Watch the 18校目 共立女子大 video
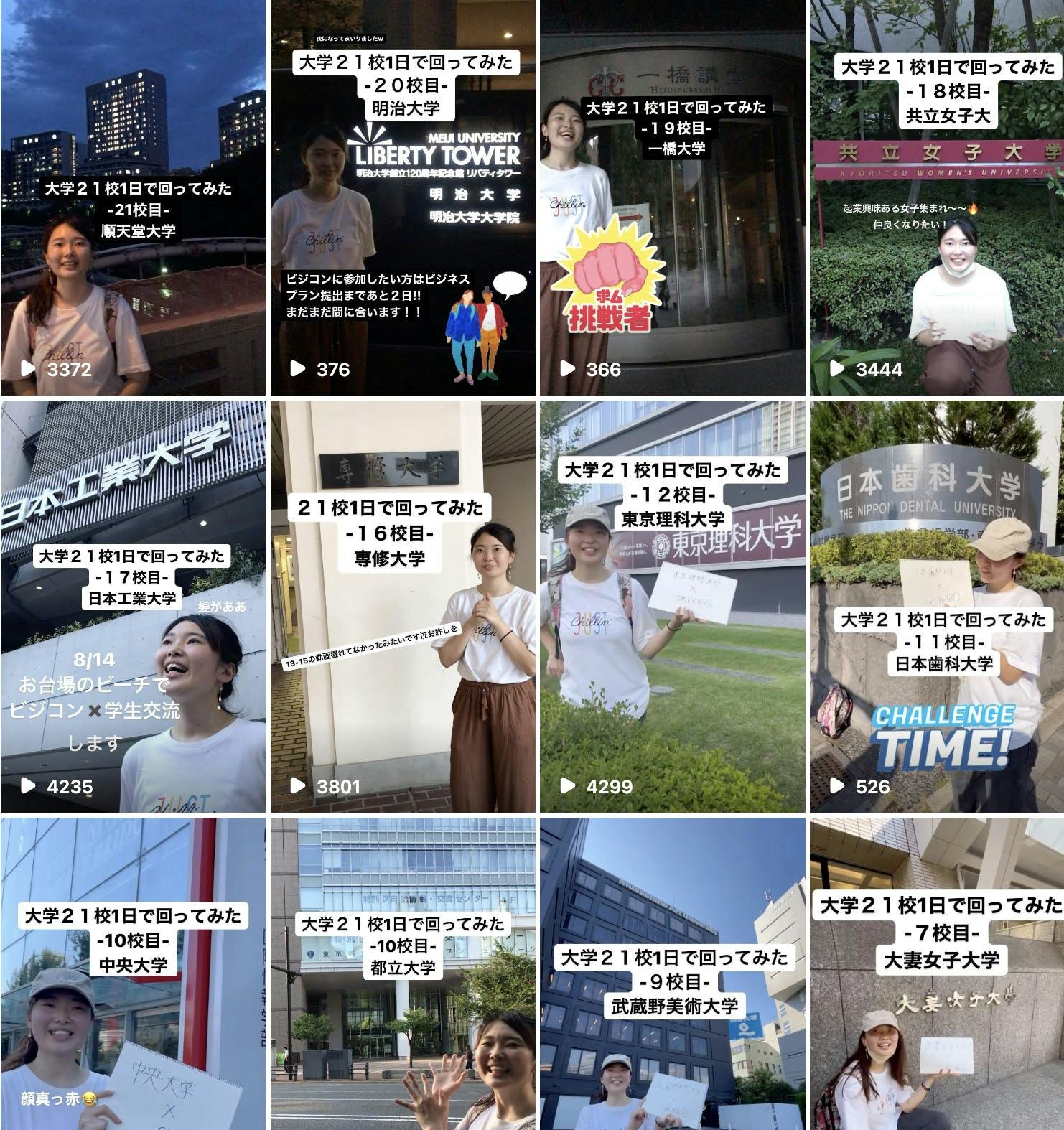This screenshot has width=1064, height=1130. pos(937,197)
